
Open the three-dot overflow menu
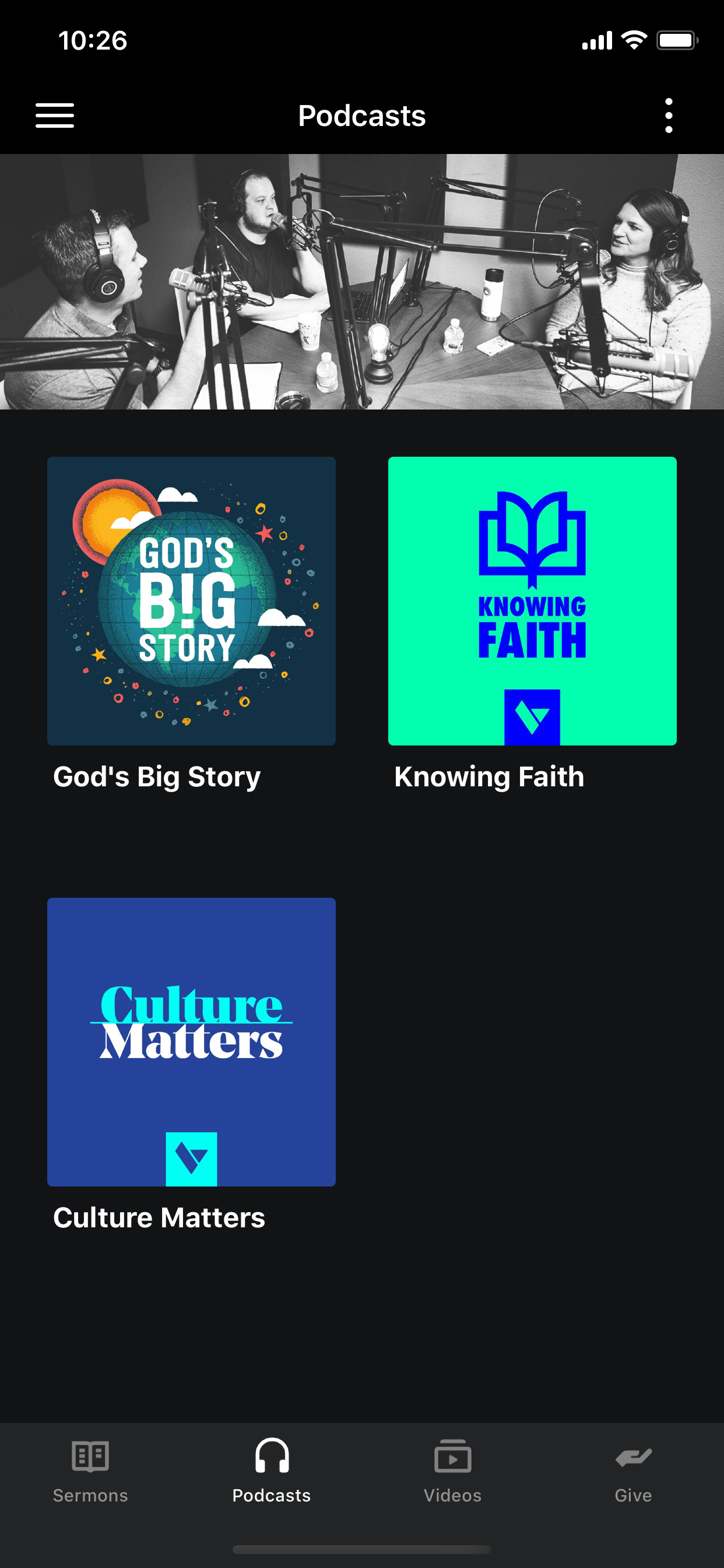click(x=669, y=116)
